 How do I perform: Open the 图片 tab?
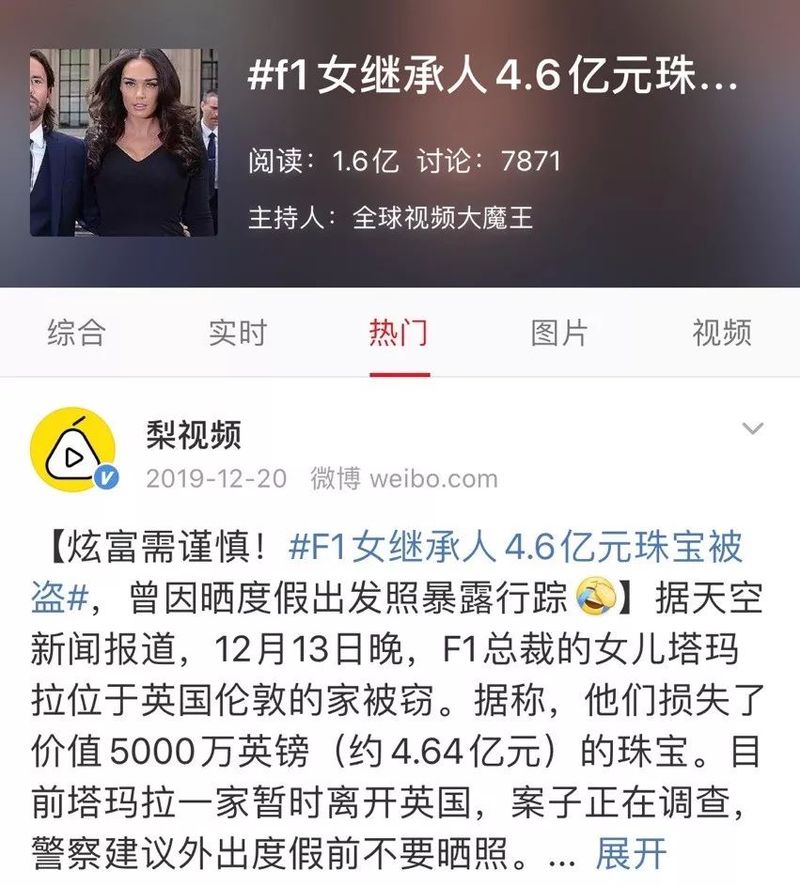click(x=559, y=333)
